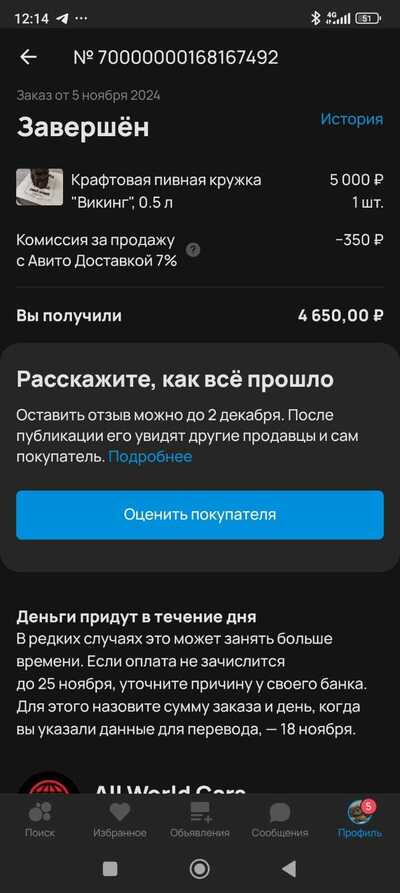
Task: Open the Крафтовая пивная кружка item
Action: (166, 191)
